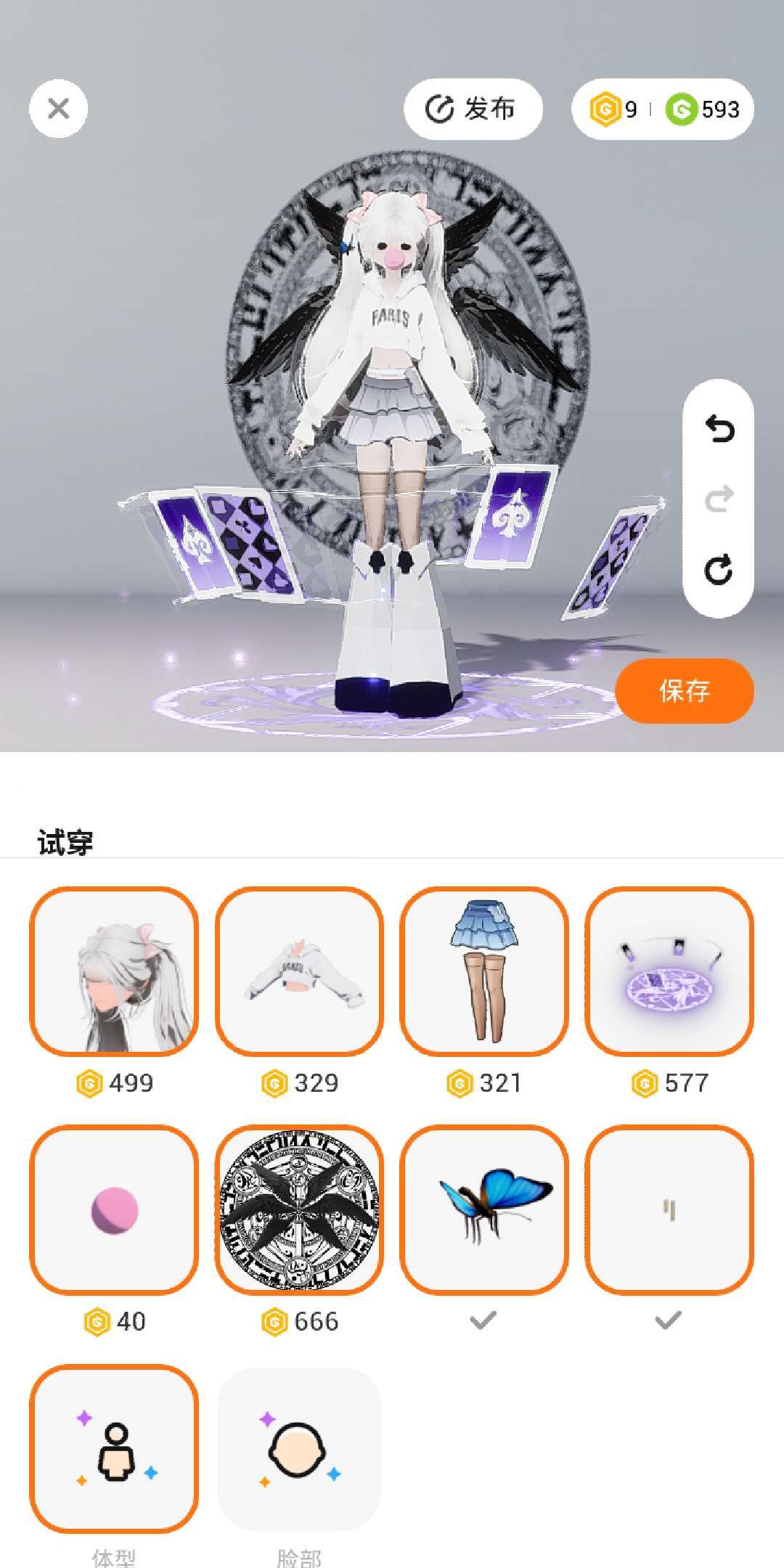The height and width of the screenshot is (1568, 784).
Task: Select the pink bubble item priced 40
Action: [x=114, y=1209]
